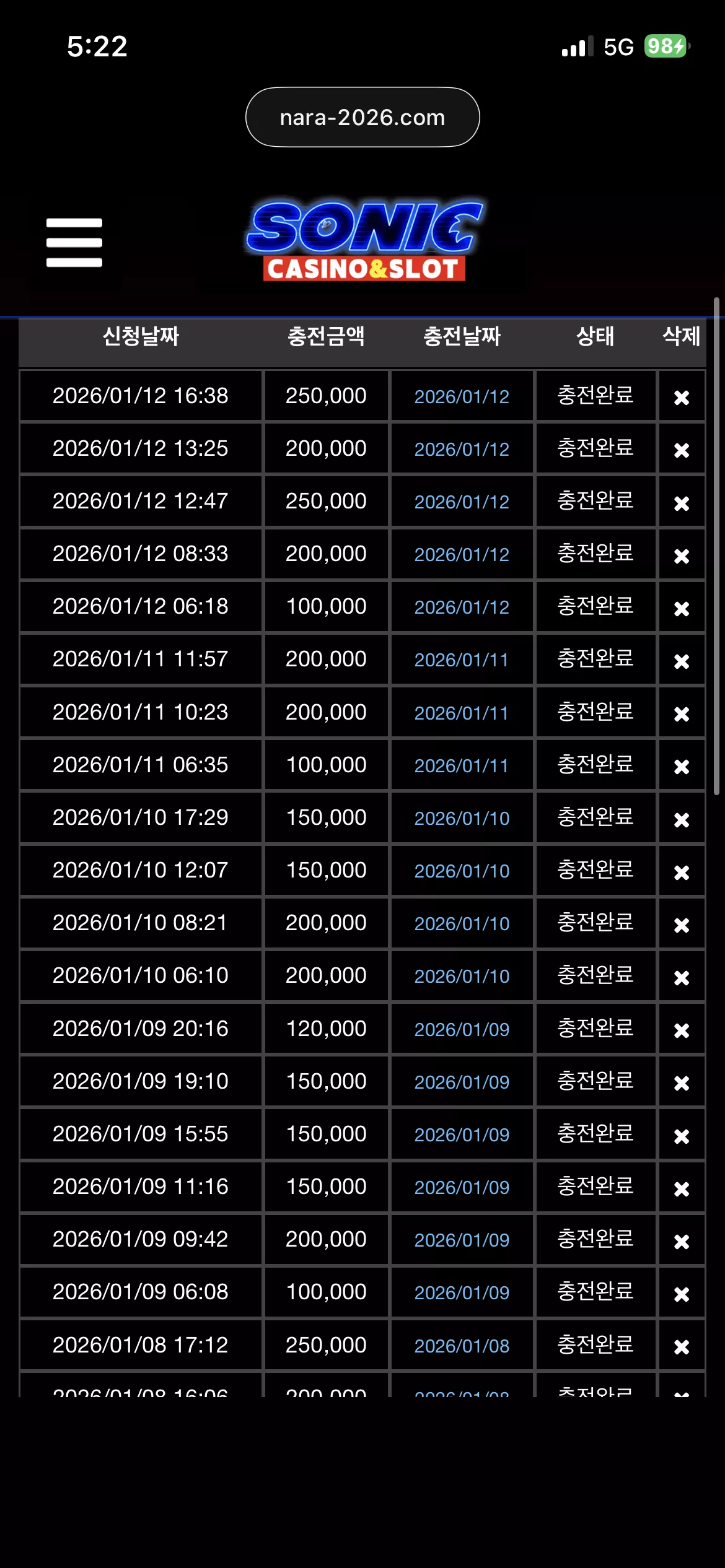Delete the 2026/01/12 06:18 row

[x=682, y=608]
